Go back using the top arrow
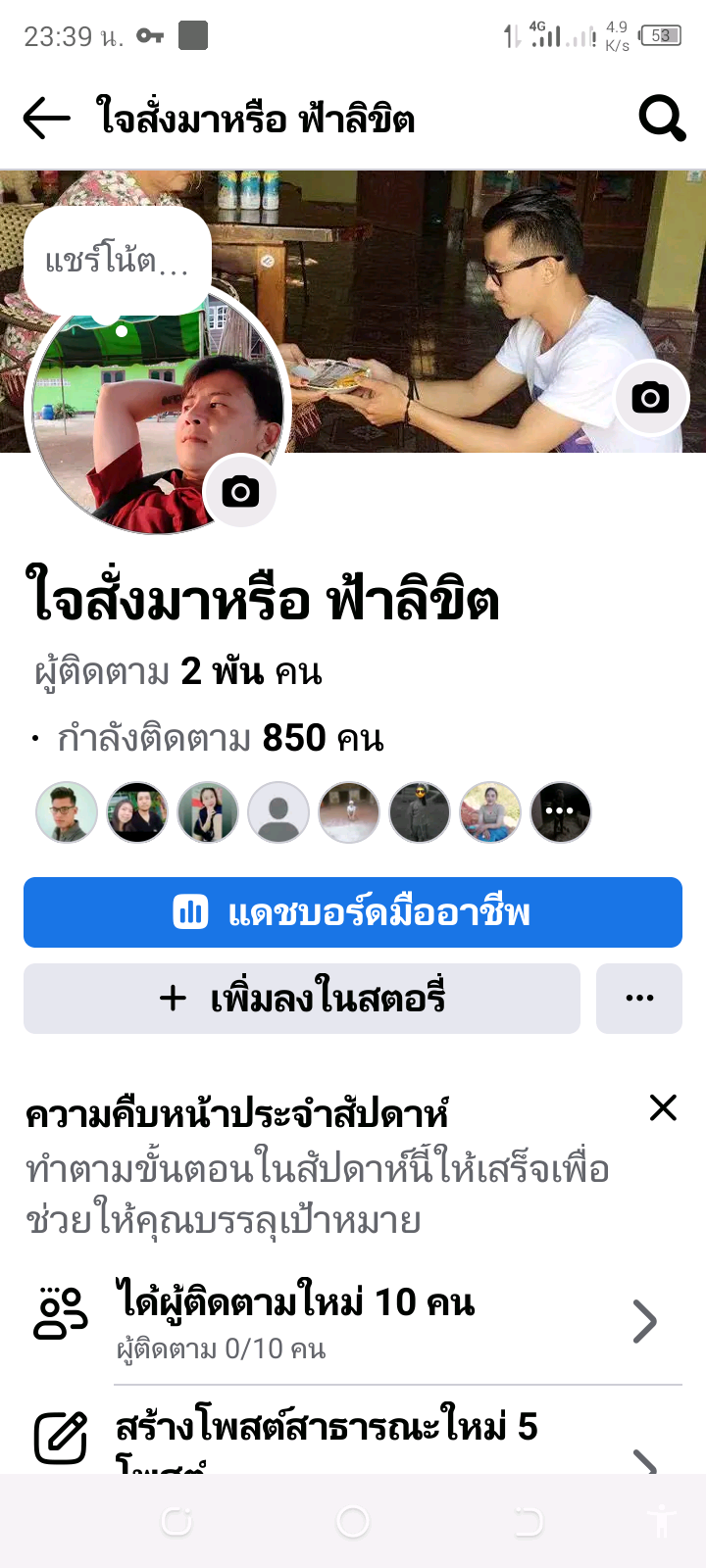Screen dimensions: 706x1568 click(x=47, y=120)
